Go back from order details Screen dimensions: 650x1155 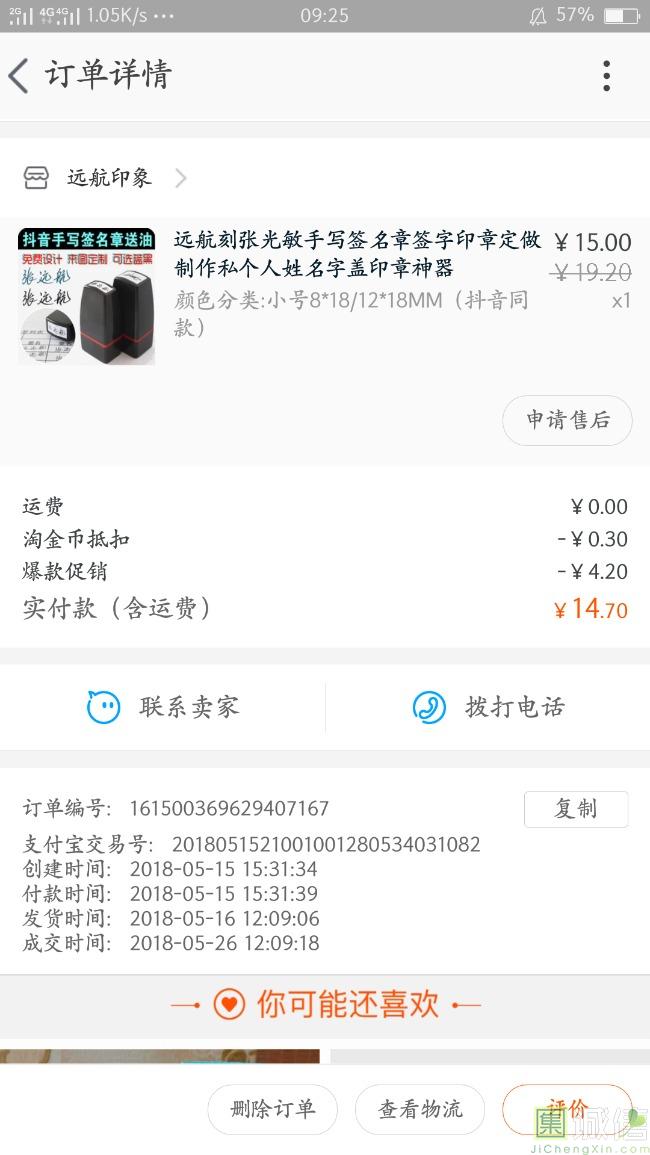(x=20, y=76)
